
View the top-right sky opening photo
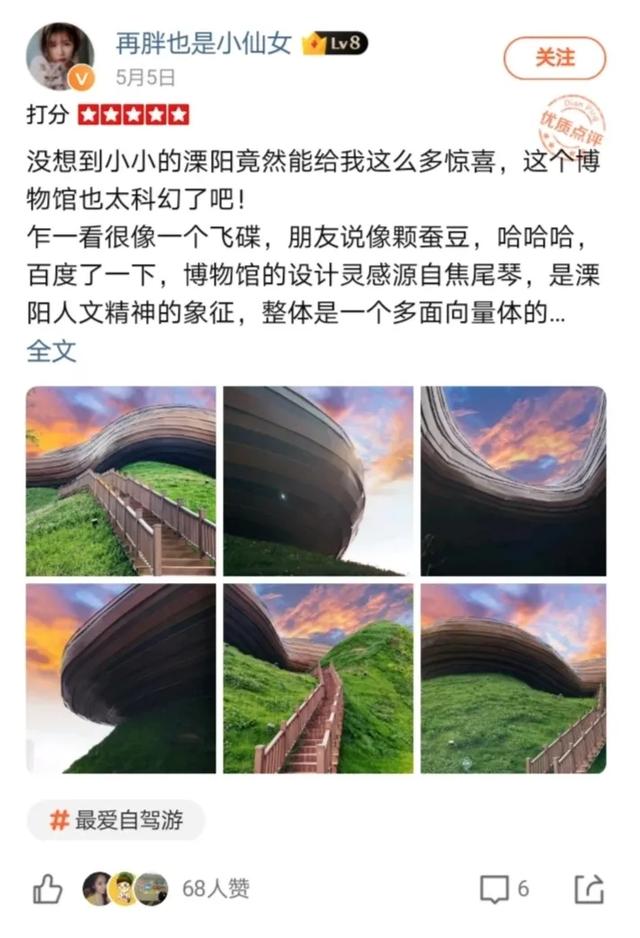pos(513,481)
